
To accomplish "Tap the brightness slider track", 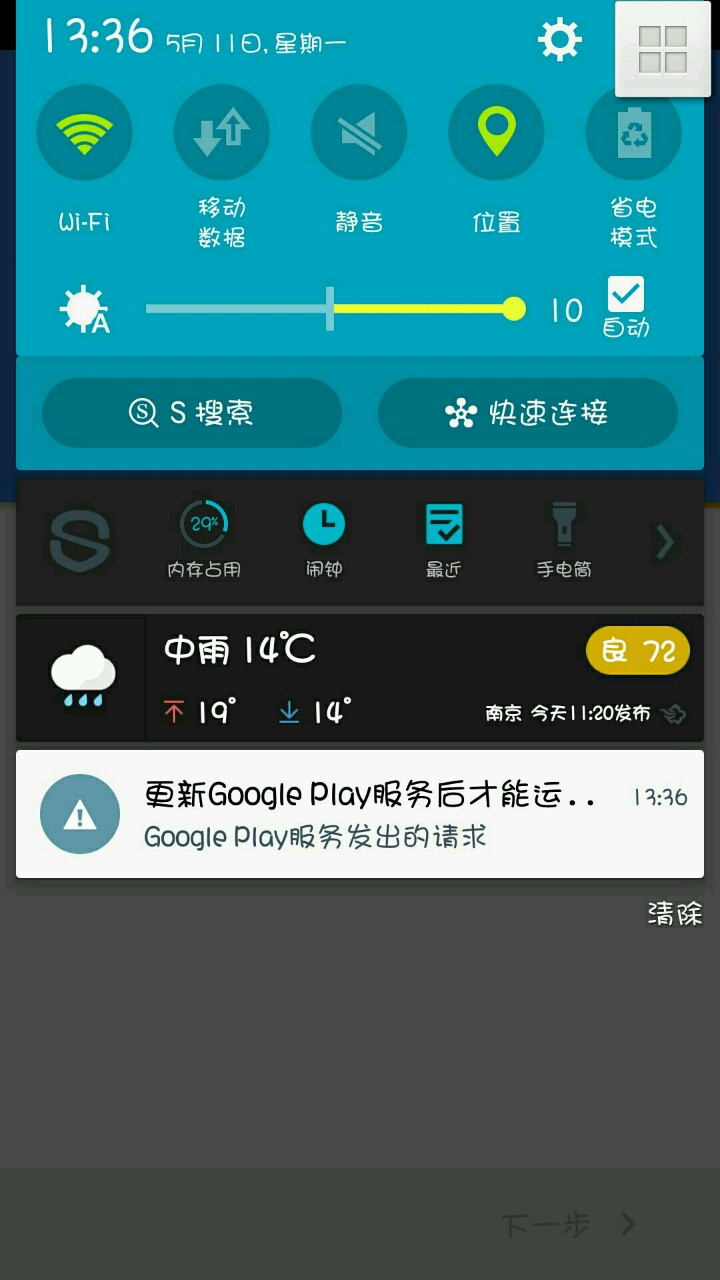I will click(x=330, y=309).
